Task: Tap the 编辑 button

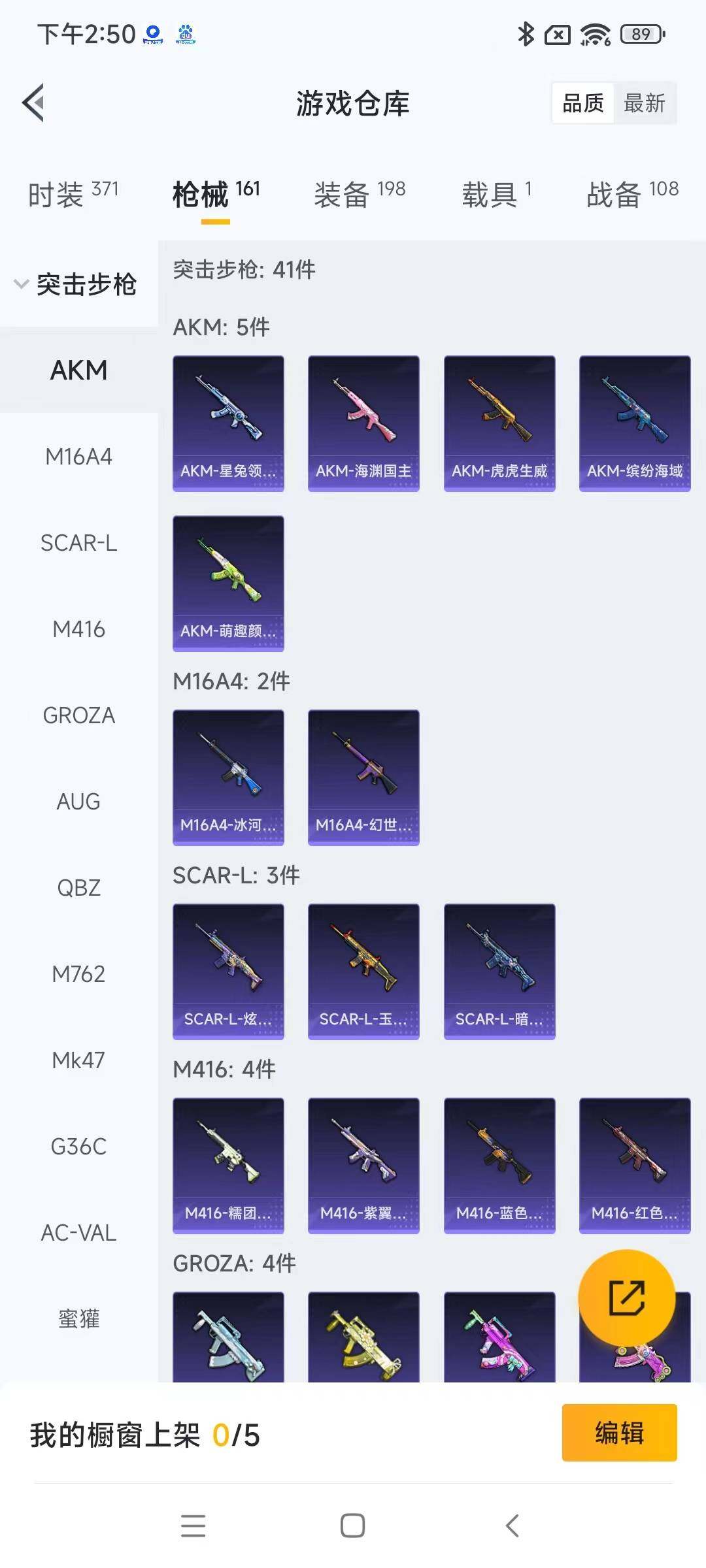Action: (619, 1433)
